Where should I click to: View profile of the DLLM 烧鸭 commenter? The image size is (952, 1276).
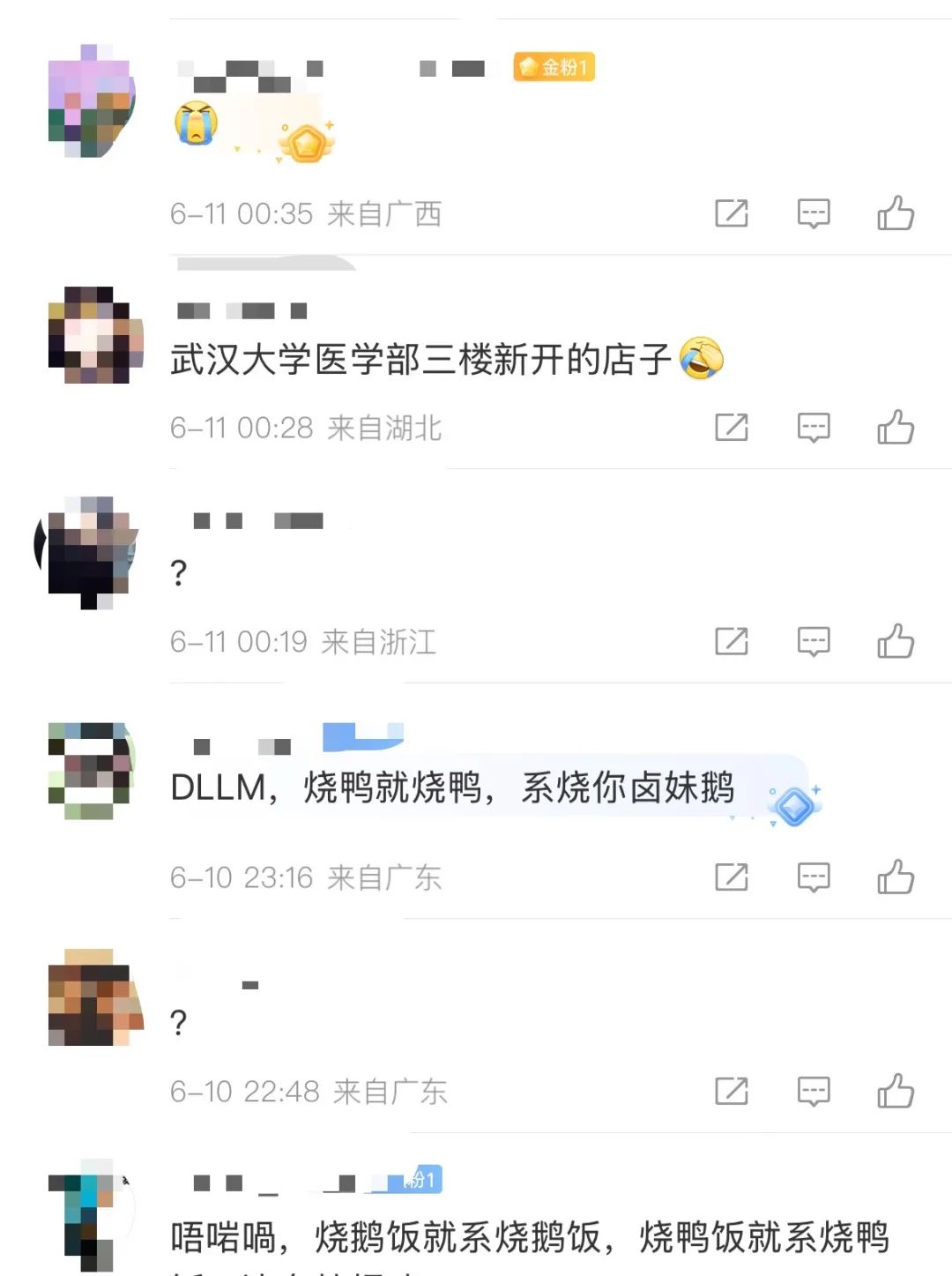pos(92,771)
